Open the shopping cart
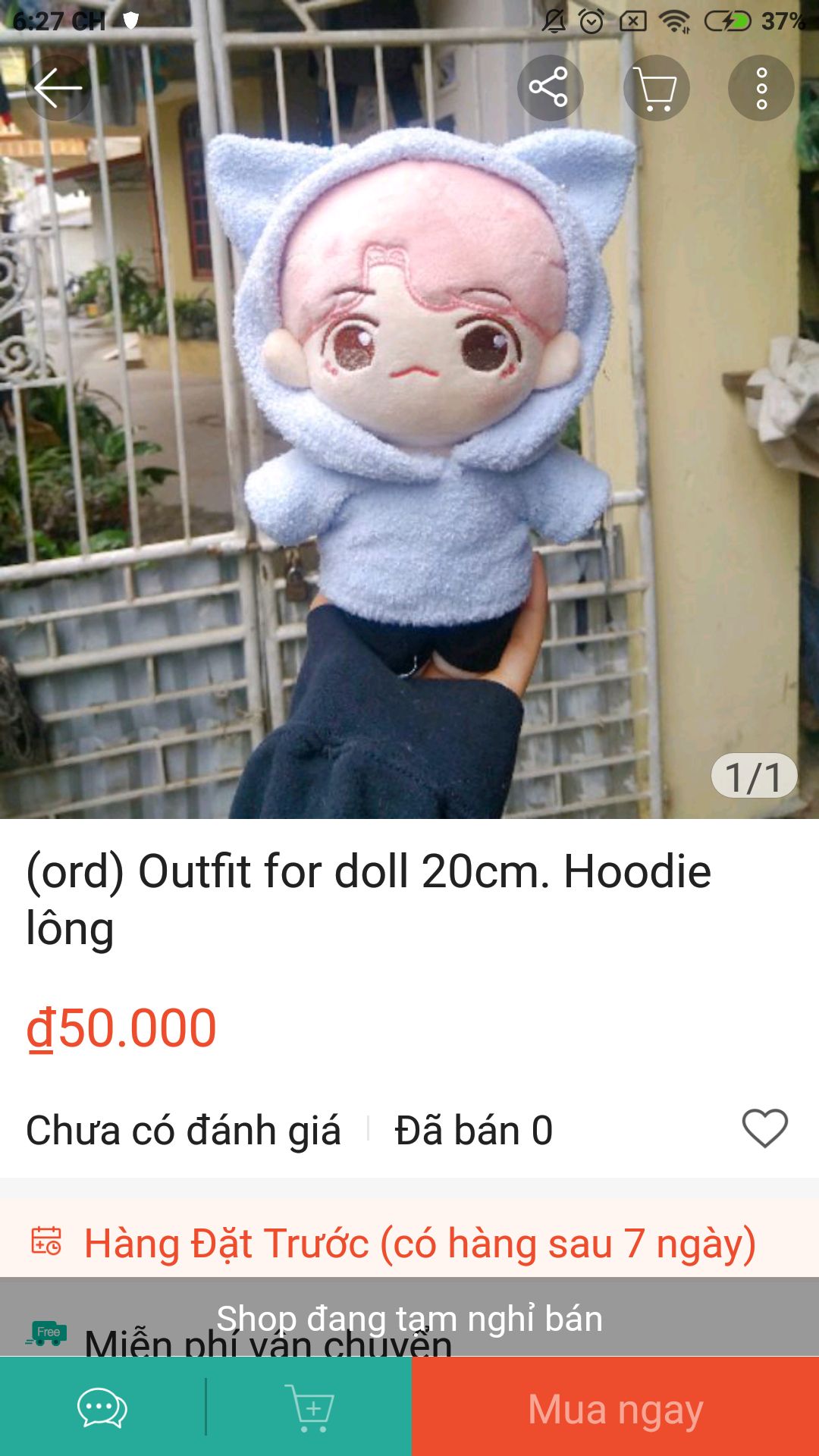This screenshot has width=819, height=1456. [x=656, y=88]
